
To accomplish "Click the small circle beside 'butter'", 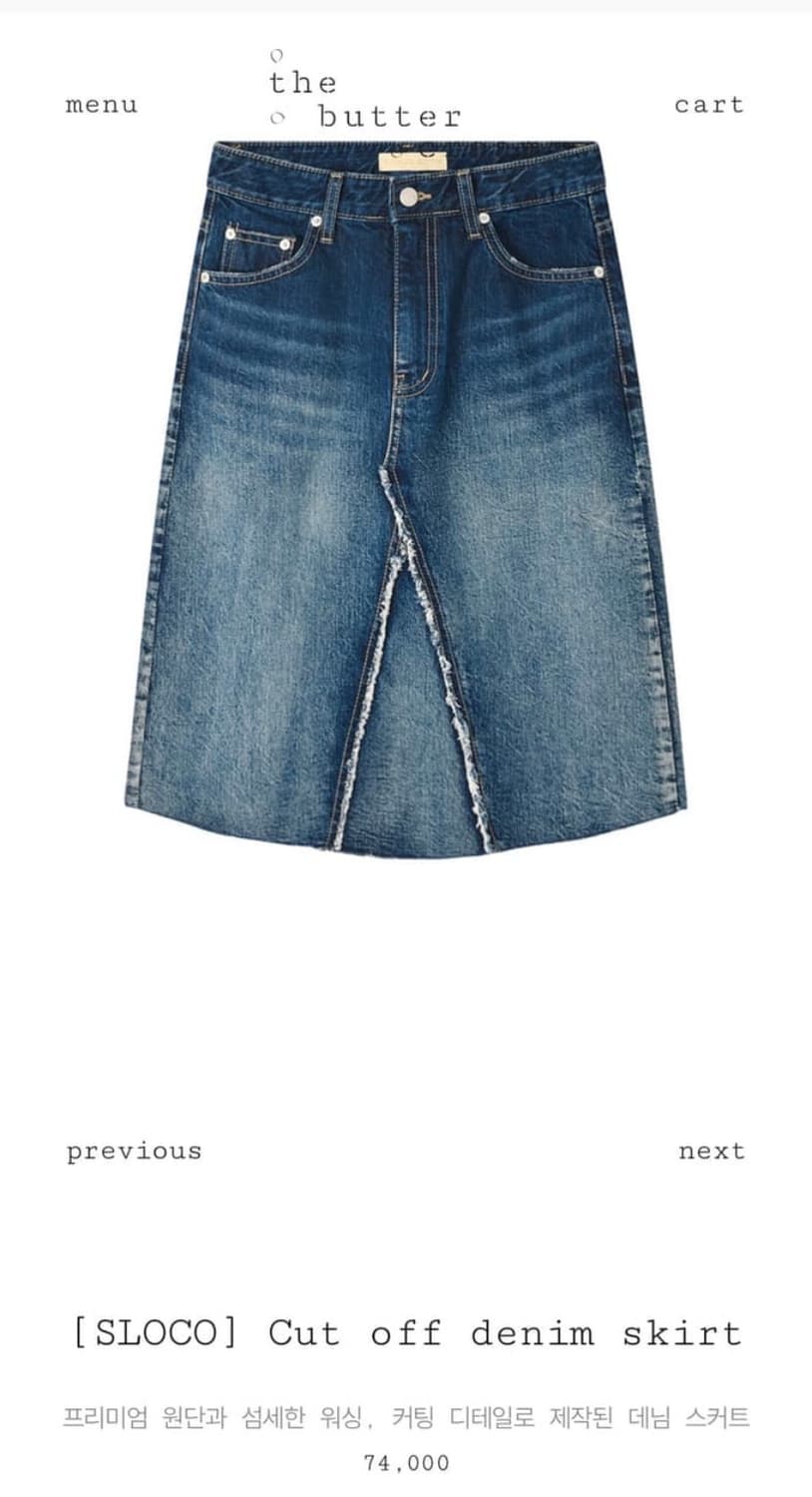I will [276, 118].
